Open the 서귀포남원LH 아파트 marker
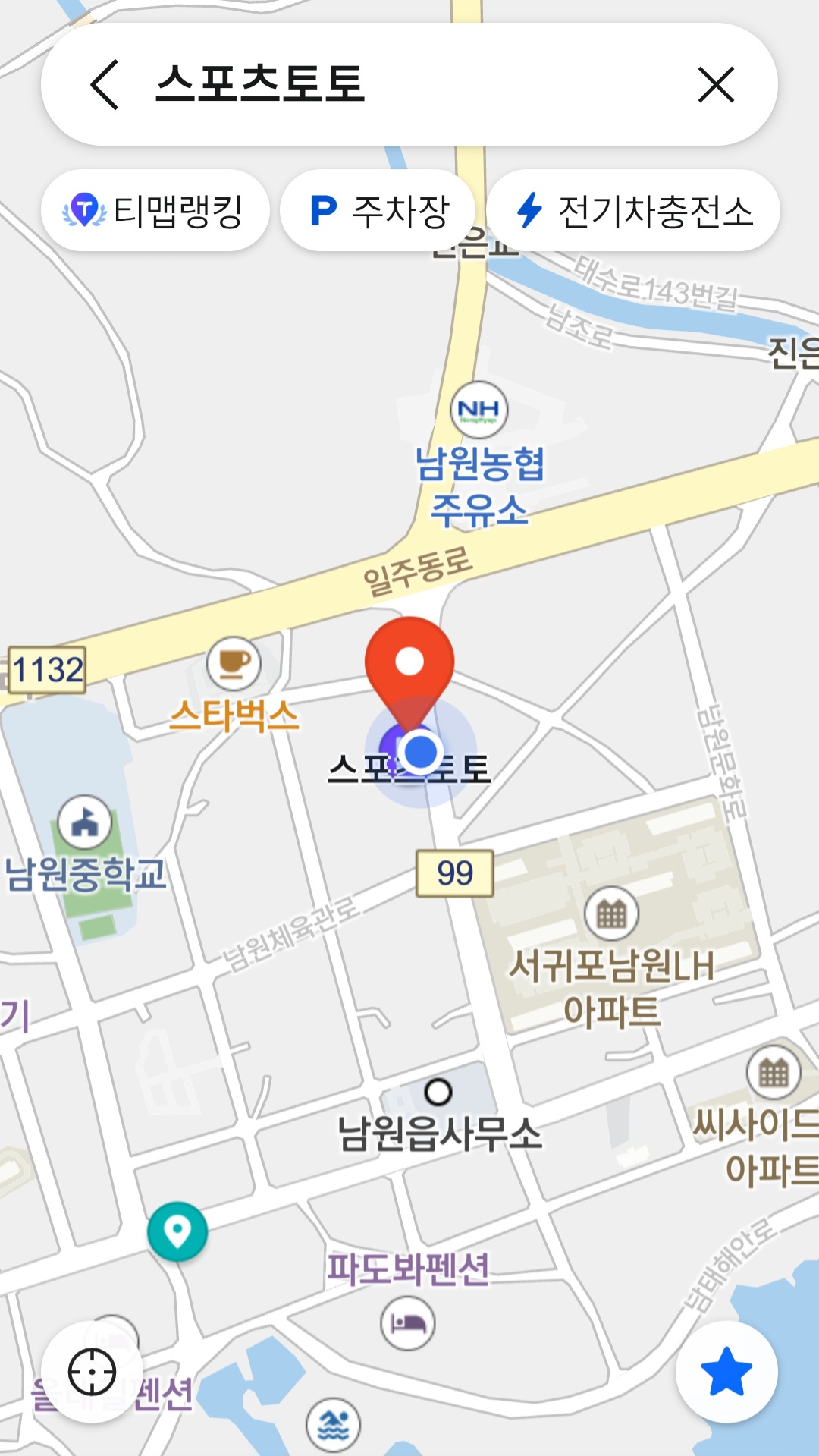 pos(611,914)
